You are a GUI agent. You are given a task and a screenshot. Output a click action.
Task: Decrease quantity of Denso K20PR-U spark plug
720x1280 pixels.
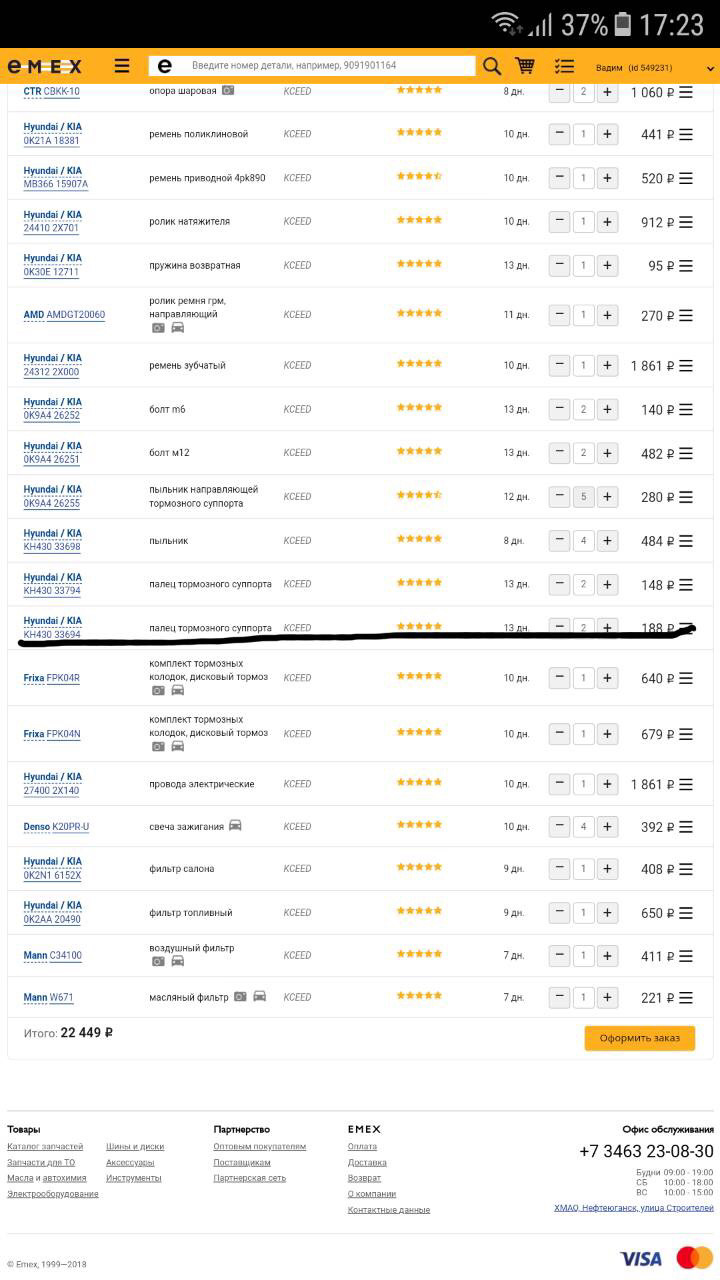click(x=559, y=827)
